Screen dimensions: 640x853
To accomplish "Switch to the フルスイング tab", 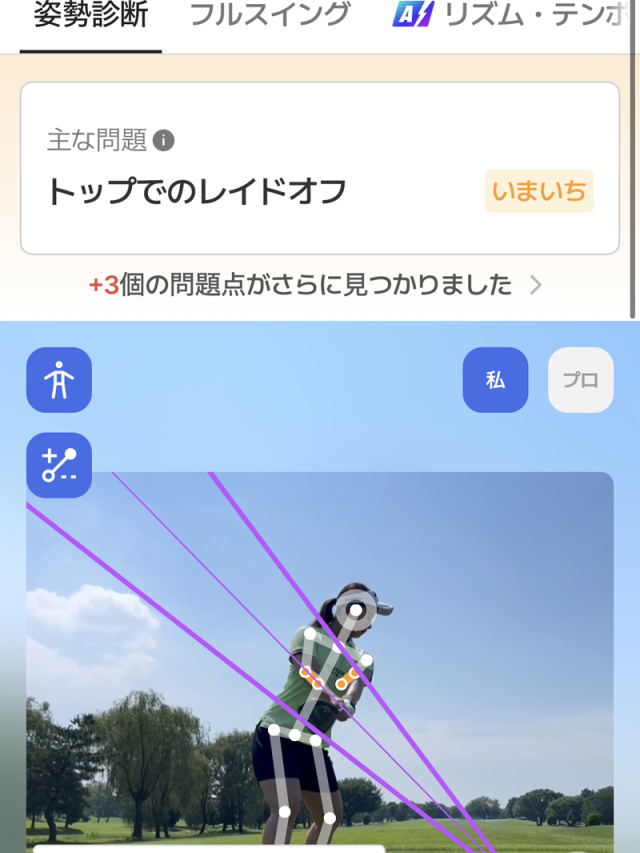I will pyautogui.click(x=270, y=17).
